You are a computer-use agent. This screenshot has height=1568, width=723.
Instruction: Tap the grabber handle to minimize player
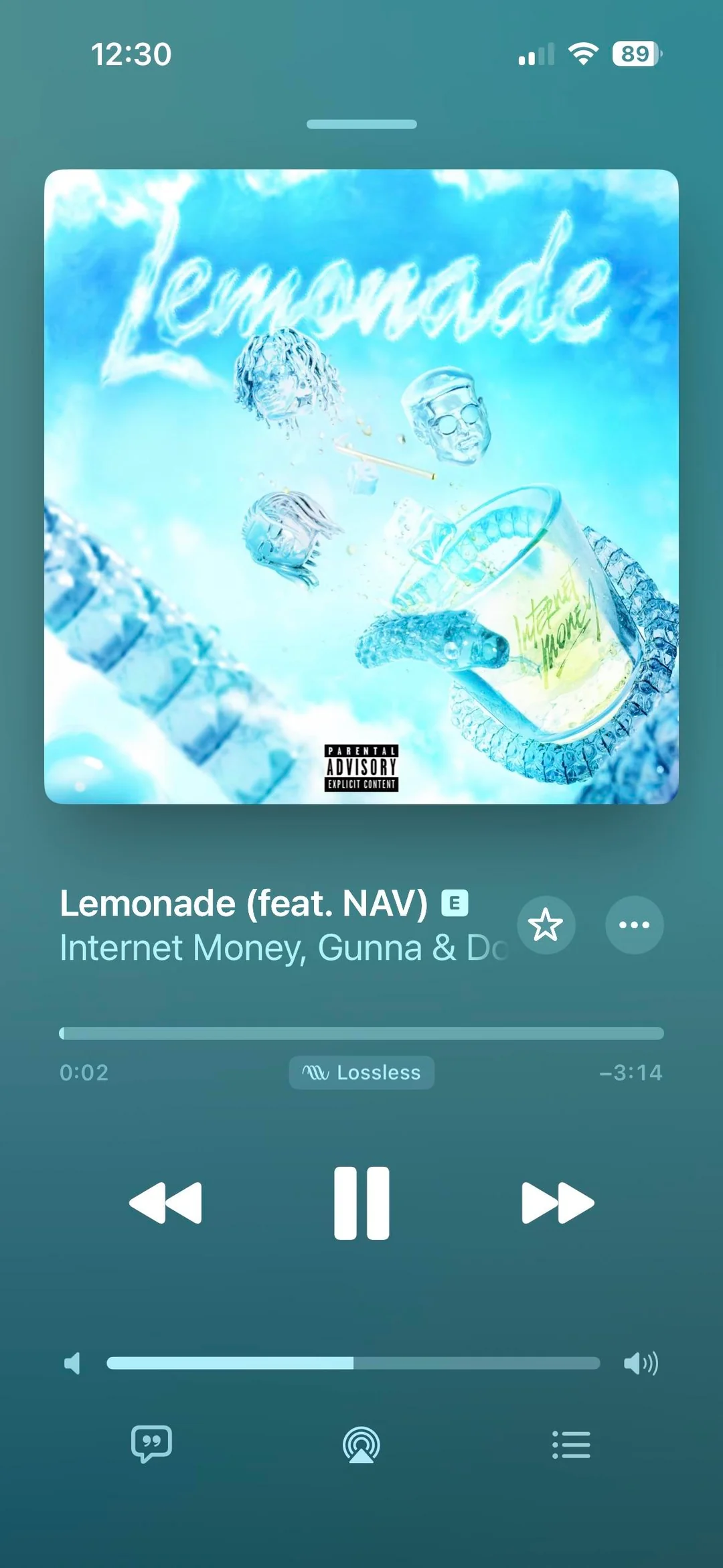click(x=361, y=124)
